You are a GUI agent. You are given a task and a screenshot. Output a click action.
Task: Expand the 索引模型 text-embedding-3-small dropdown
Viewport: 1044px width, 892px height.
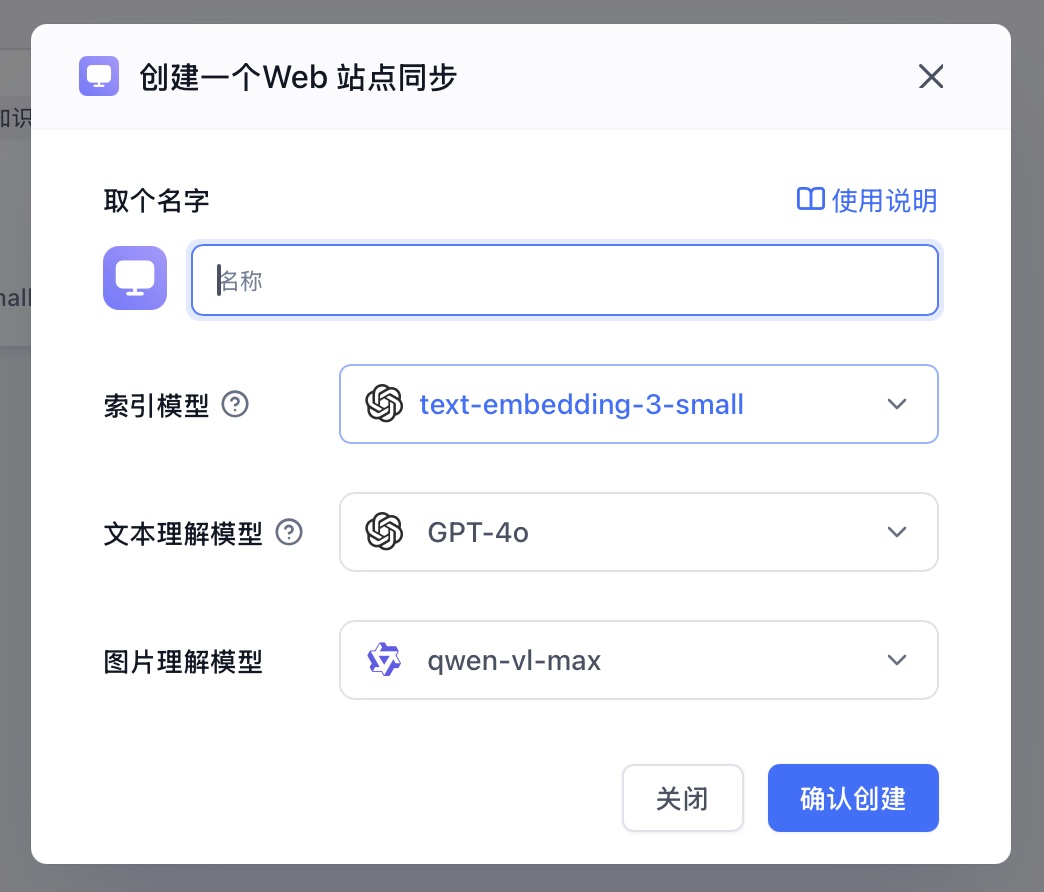click(639, 404)
